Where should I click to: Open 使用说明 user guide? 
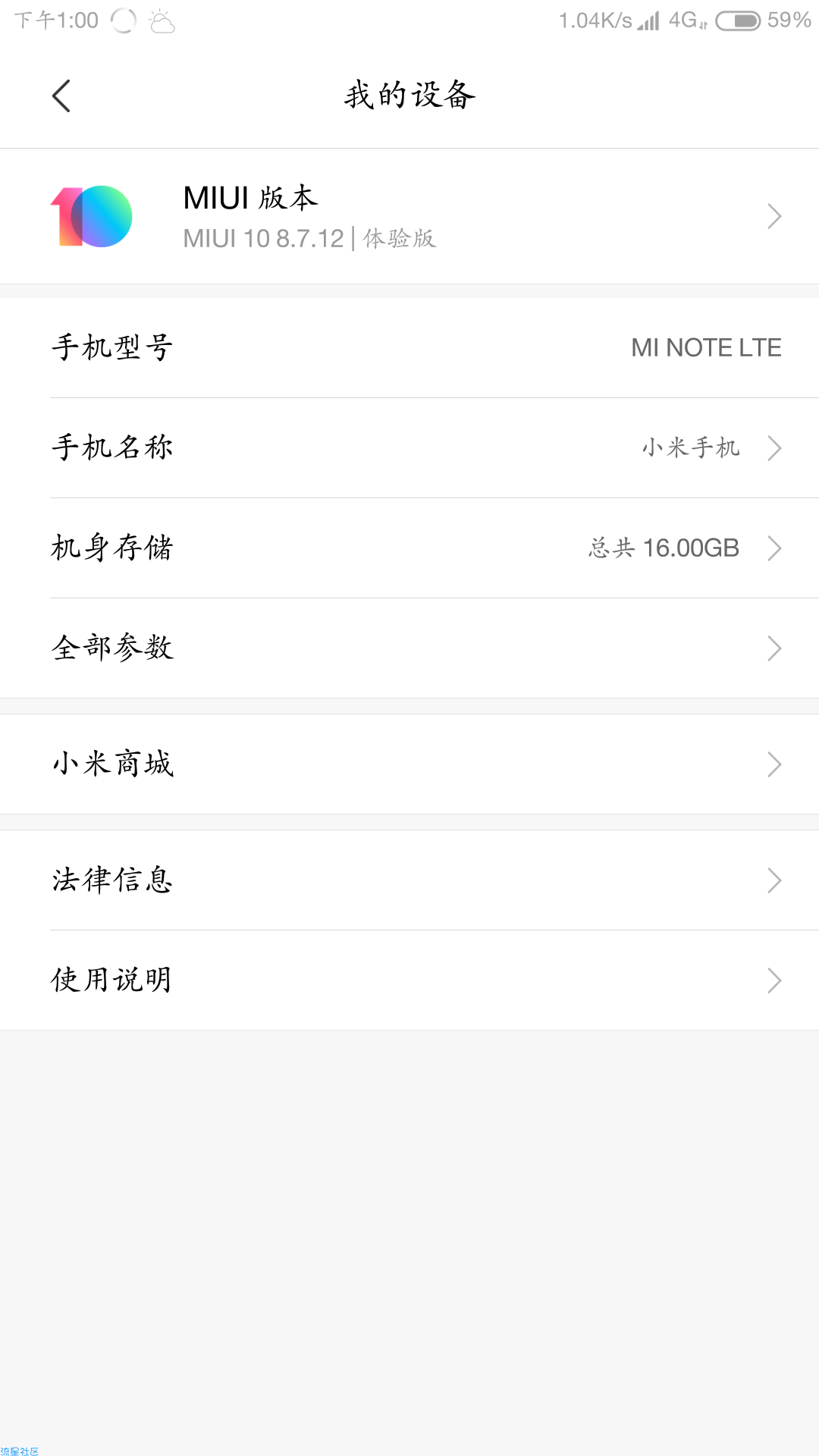pyautogui.click(x=409, y=981)
